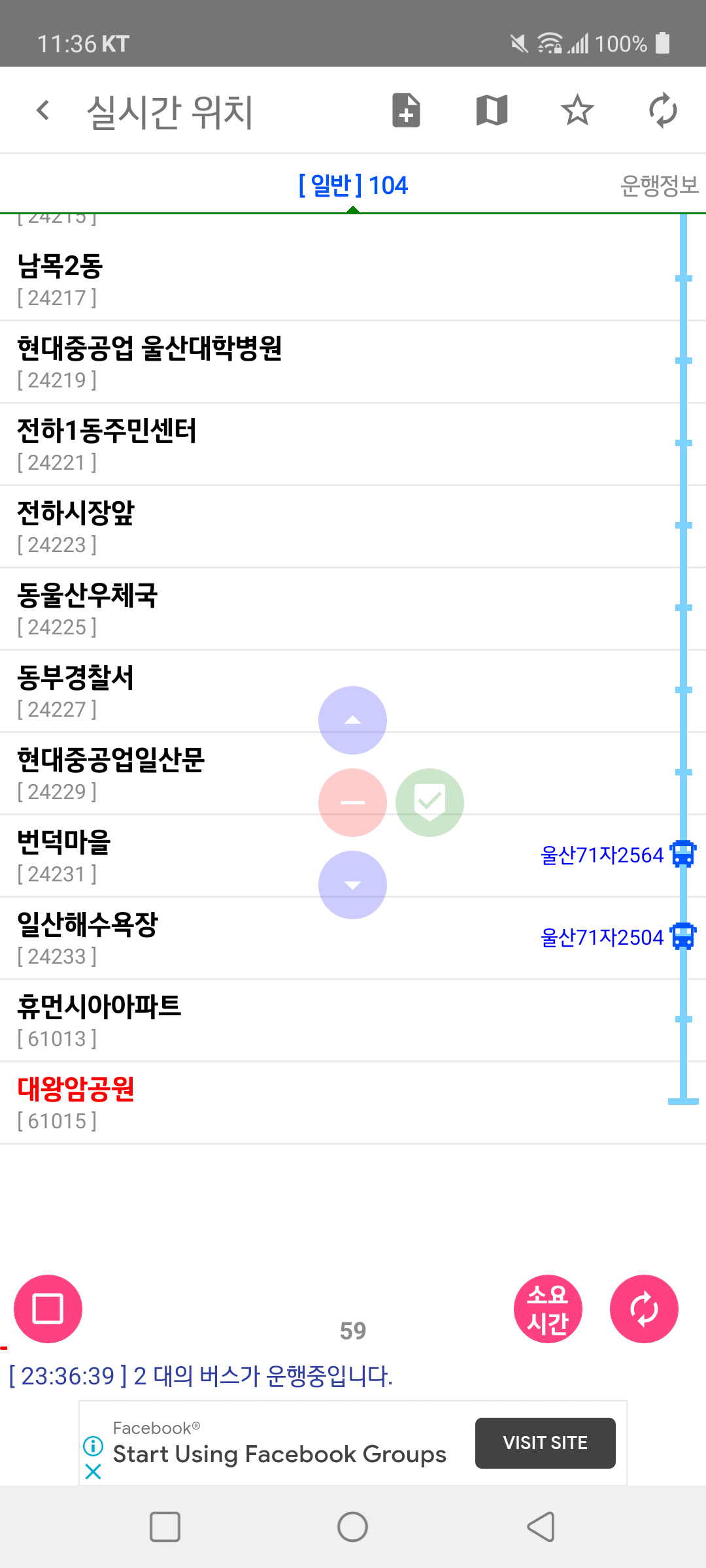
Task: Switch to 운행정보 tab
Action: (658, 186)
